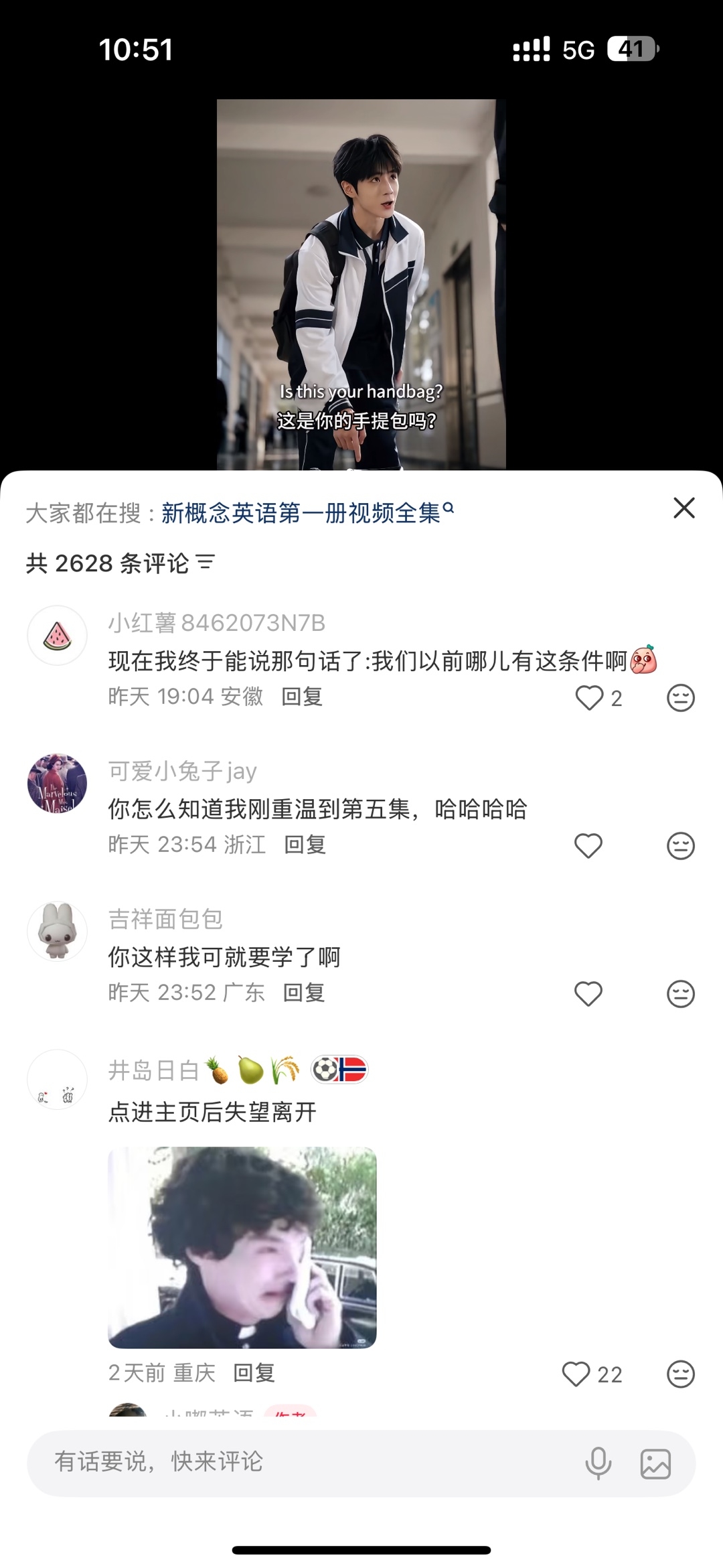Open the comment sort filter icon
Viewport: 723px width, 1568px height.
click(206, 563)
